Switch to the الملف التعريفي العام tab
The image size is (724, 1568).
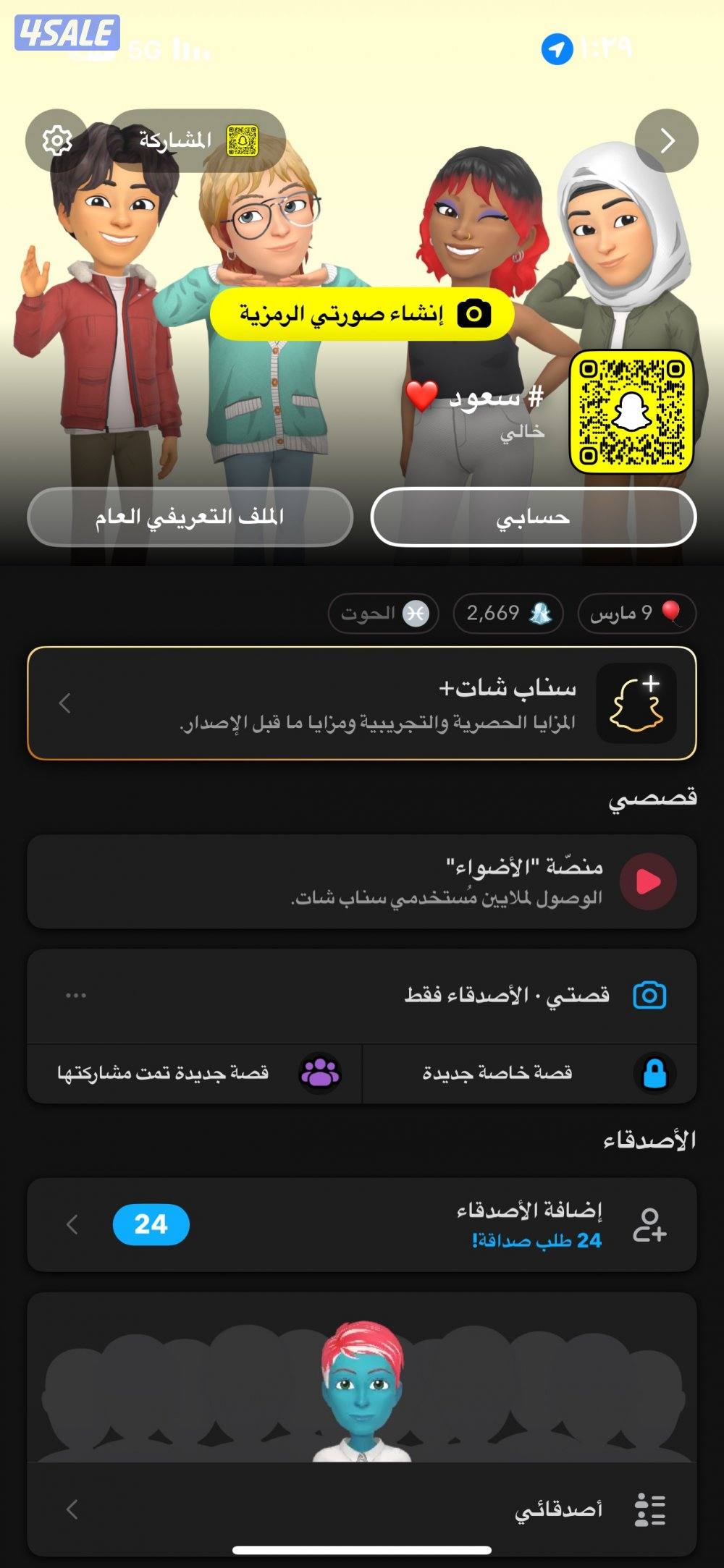190,517
